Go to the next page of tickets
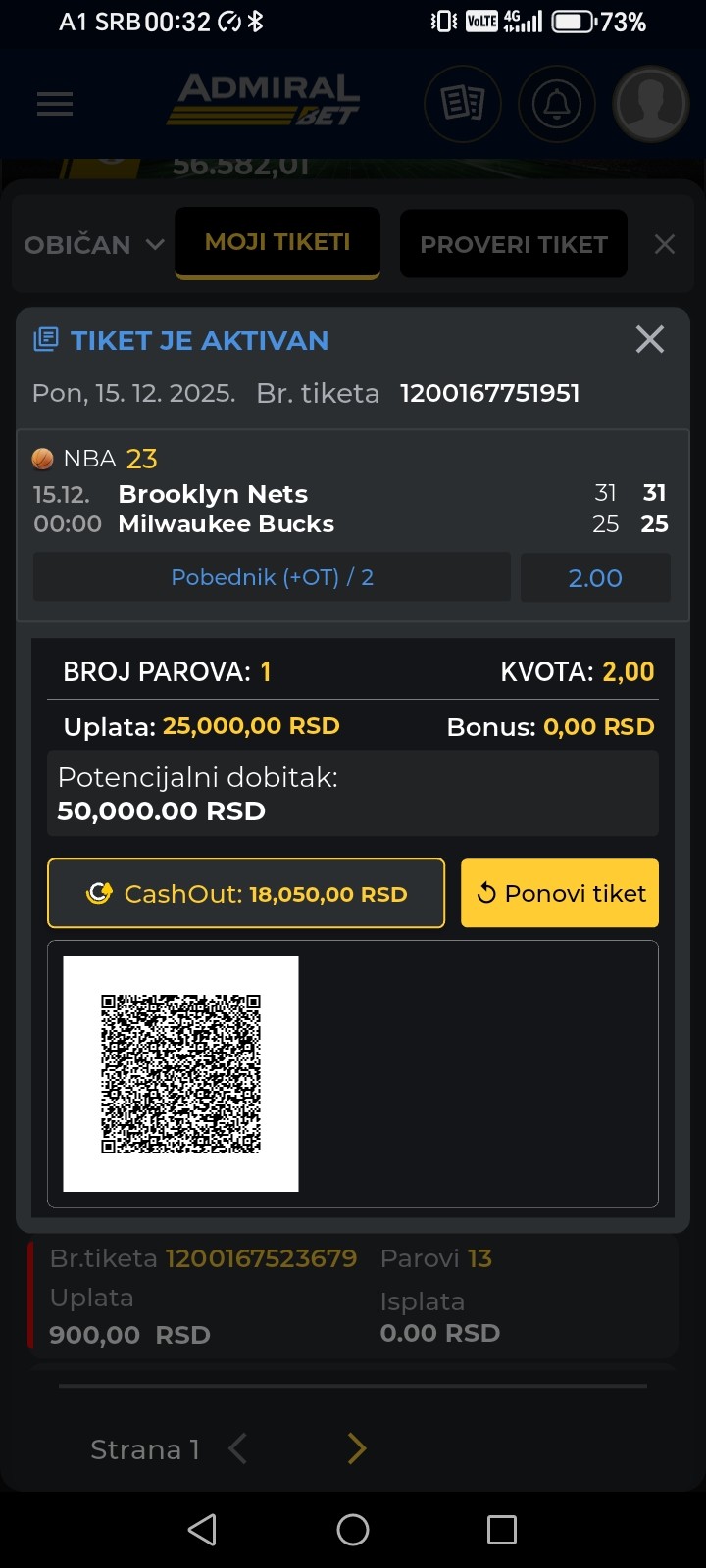The width and height of the screenshot is (706, 1568). click(357, 1448)
